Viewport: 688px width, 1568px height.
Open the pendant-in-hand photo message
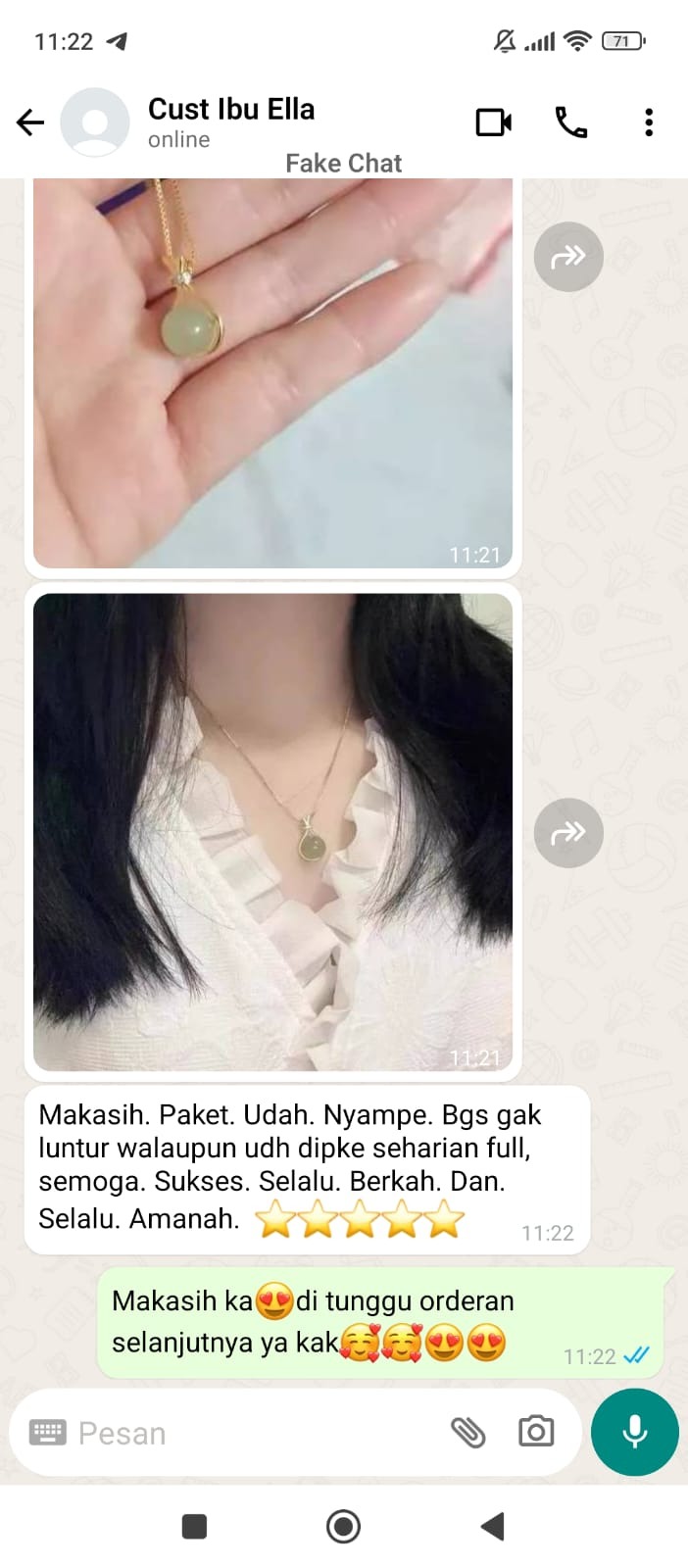(x=272, y=372)
